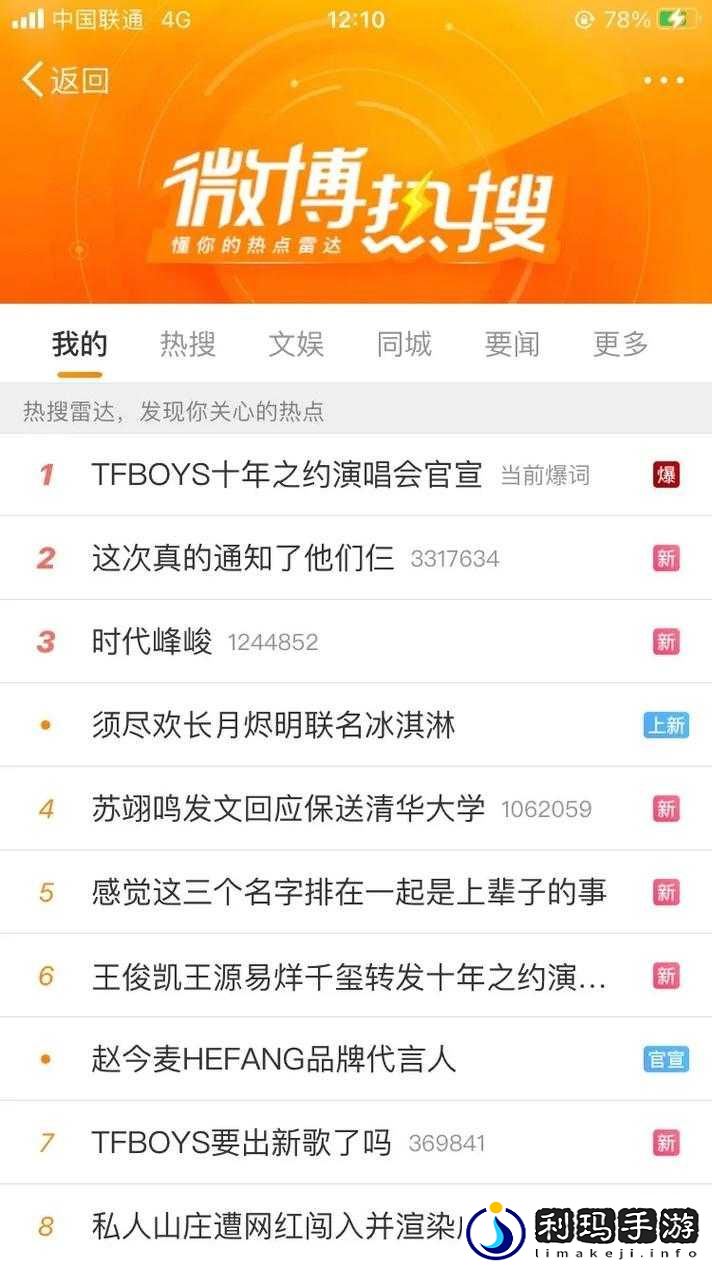Open 苏翊鸣发文回应保送清华大学 topic
The height and width of the screenshot is (1266, 712).
point(356,809)
